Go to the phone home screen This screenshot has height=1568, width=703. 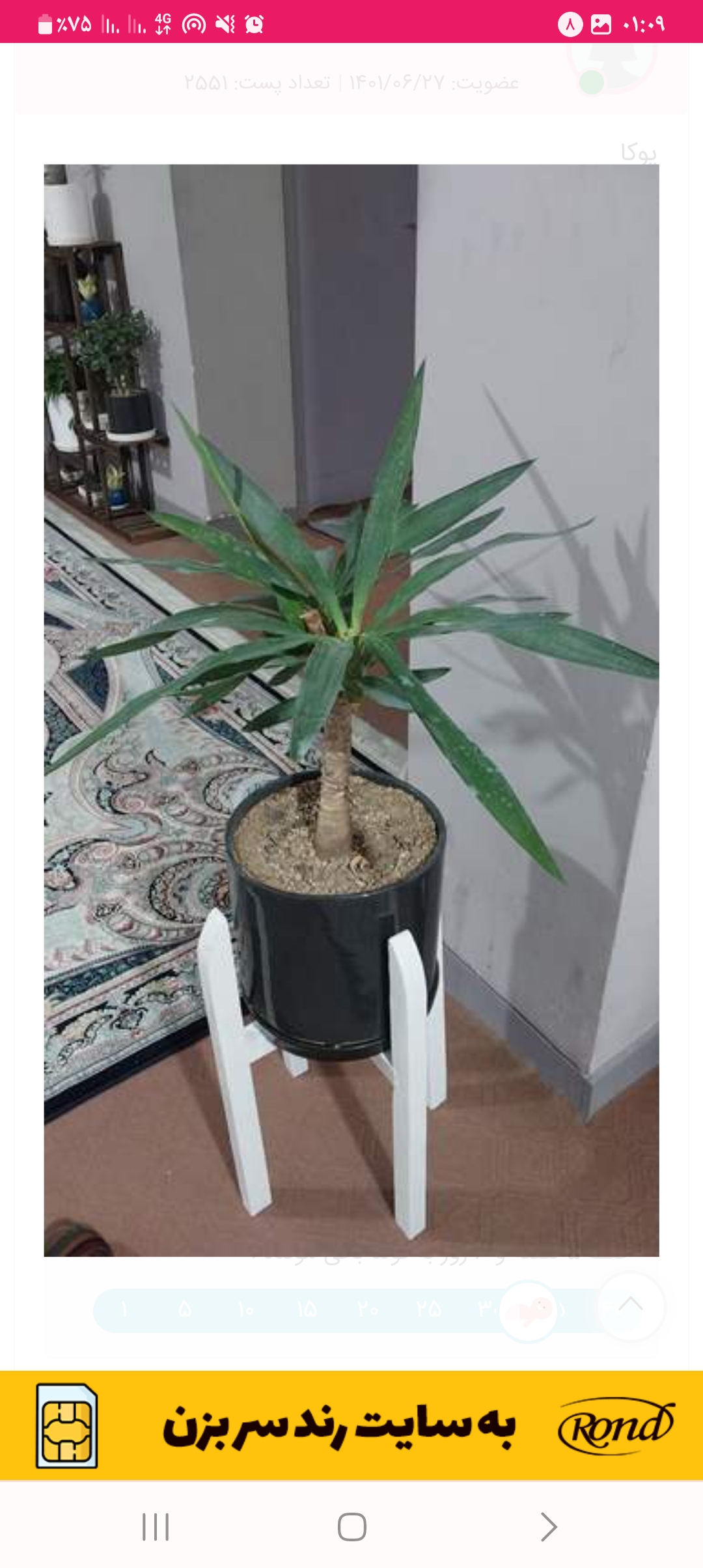(x=351, y=1527)
